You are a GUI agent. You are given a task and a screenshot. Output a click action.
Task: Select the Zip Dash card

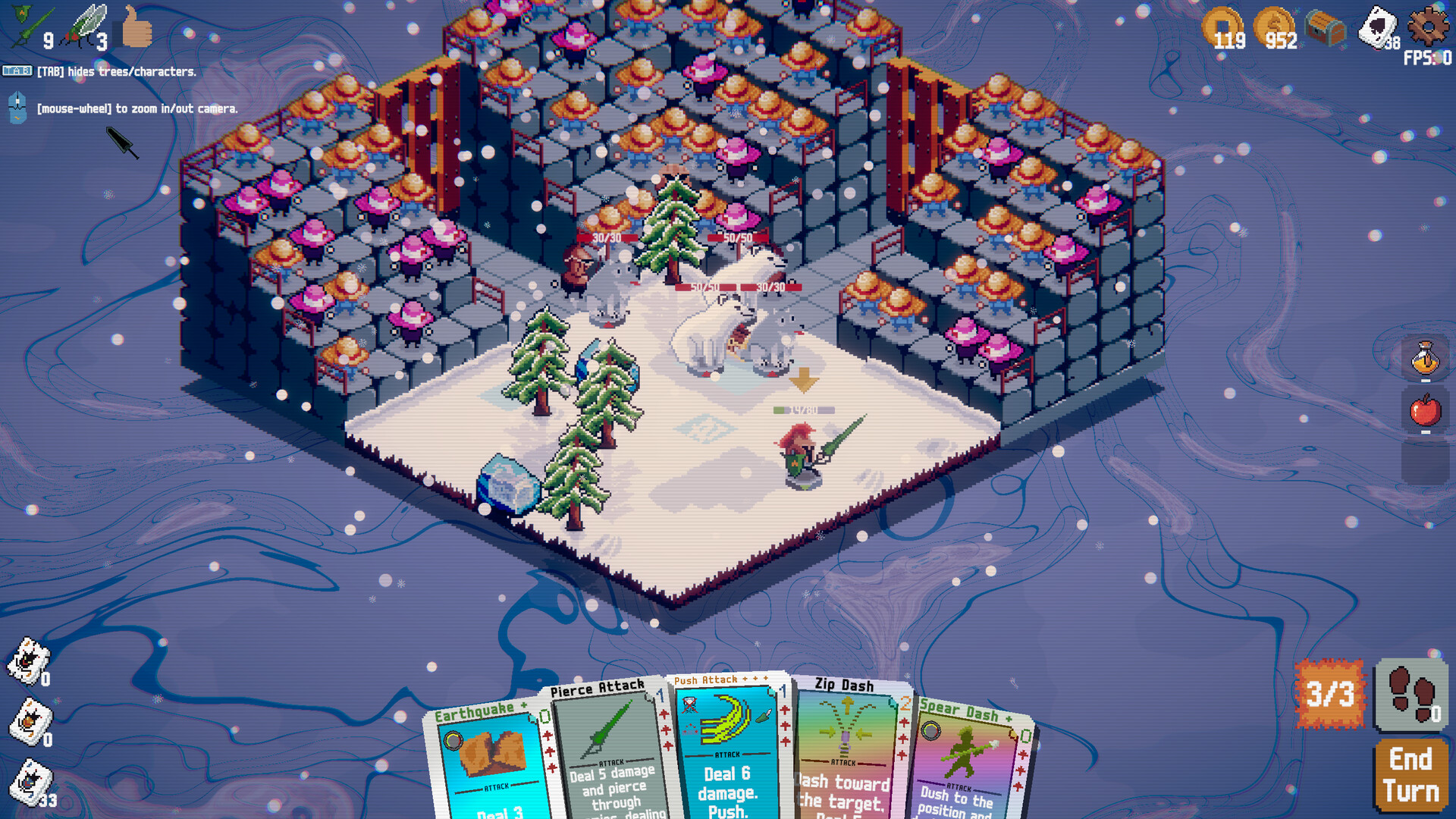846,751
